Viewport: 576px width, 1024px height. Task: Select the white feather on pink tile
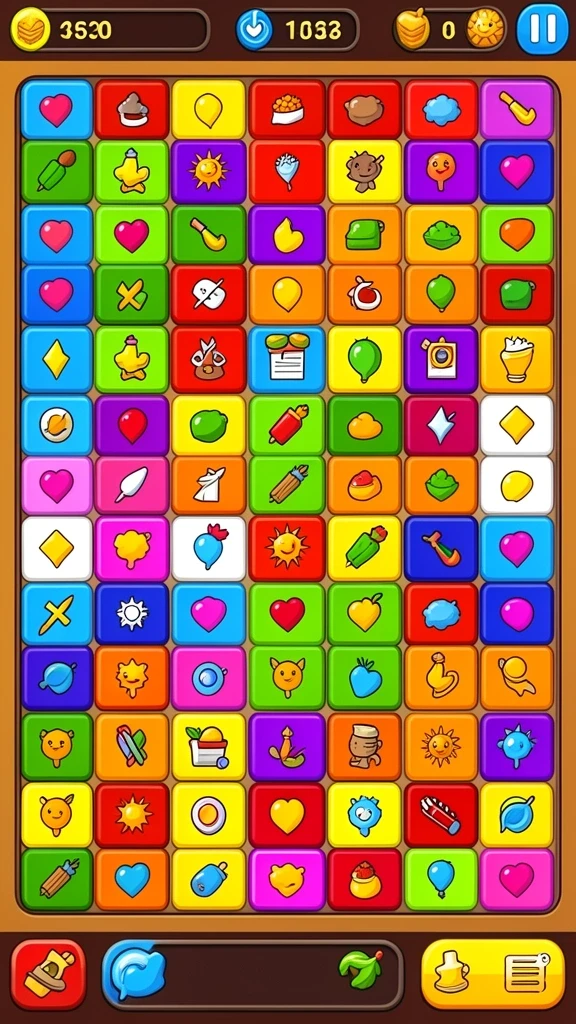click(x=131, y=485)
